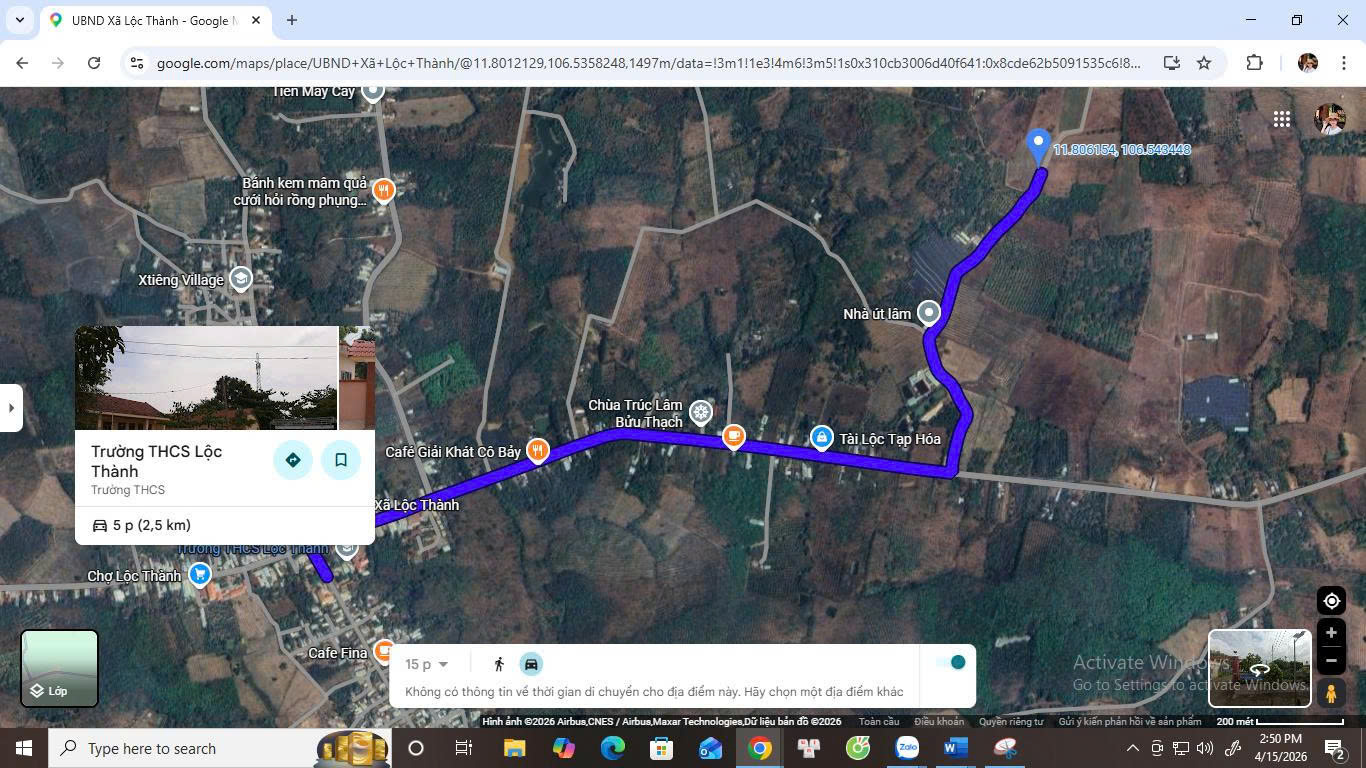Screen dimensions: 1366x768
Task: Open the Street View thumbnail
Action: click(x=1259, y=667)
